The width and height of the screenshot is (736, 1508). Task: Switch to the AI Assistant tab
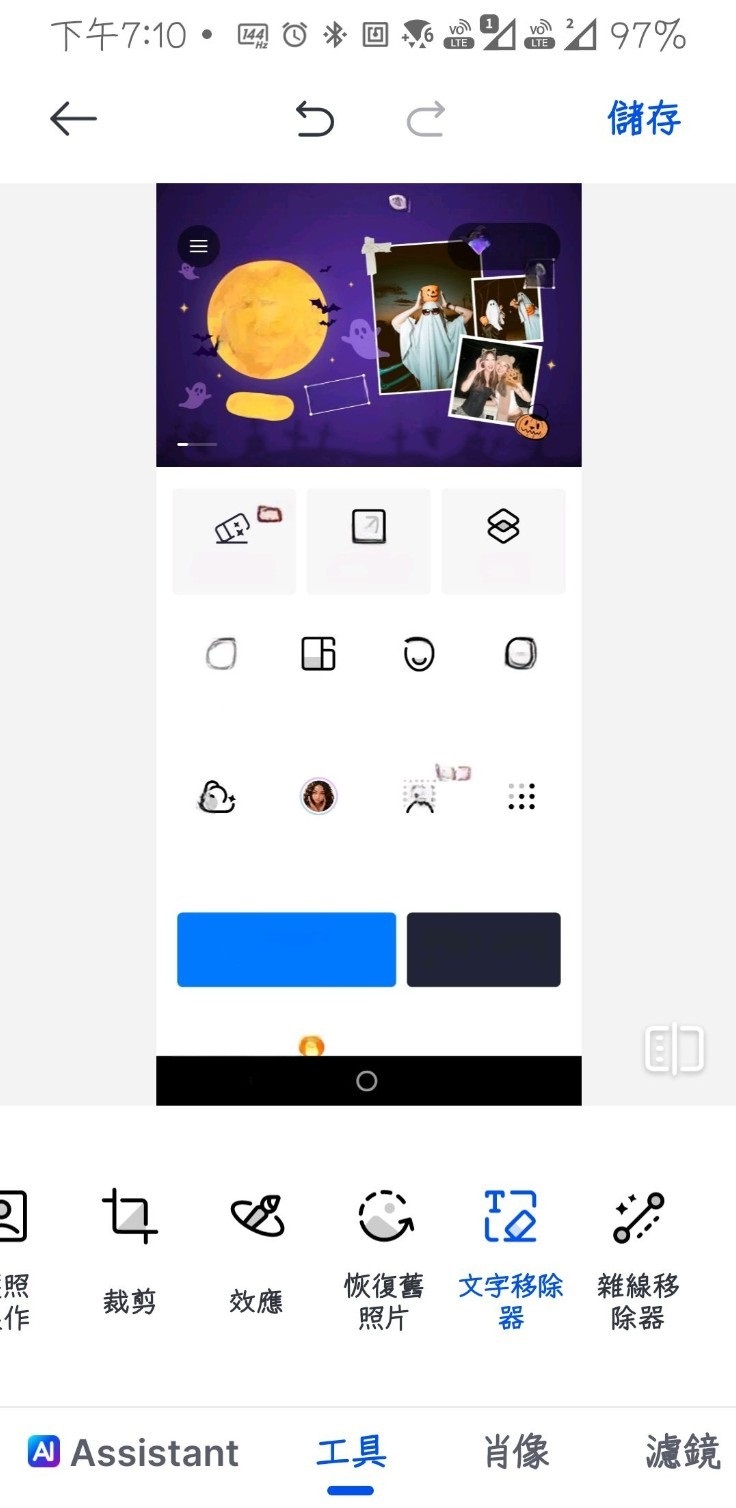click(134, 1452)
